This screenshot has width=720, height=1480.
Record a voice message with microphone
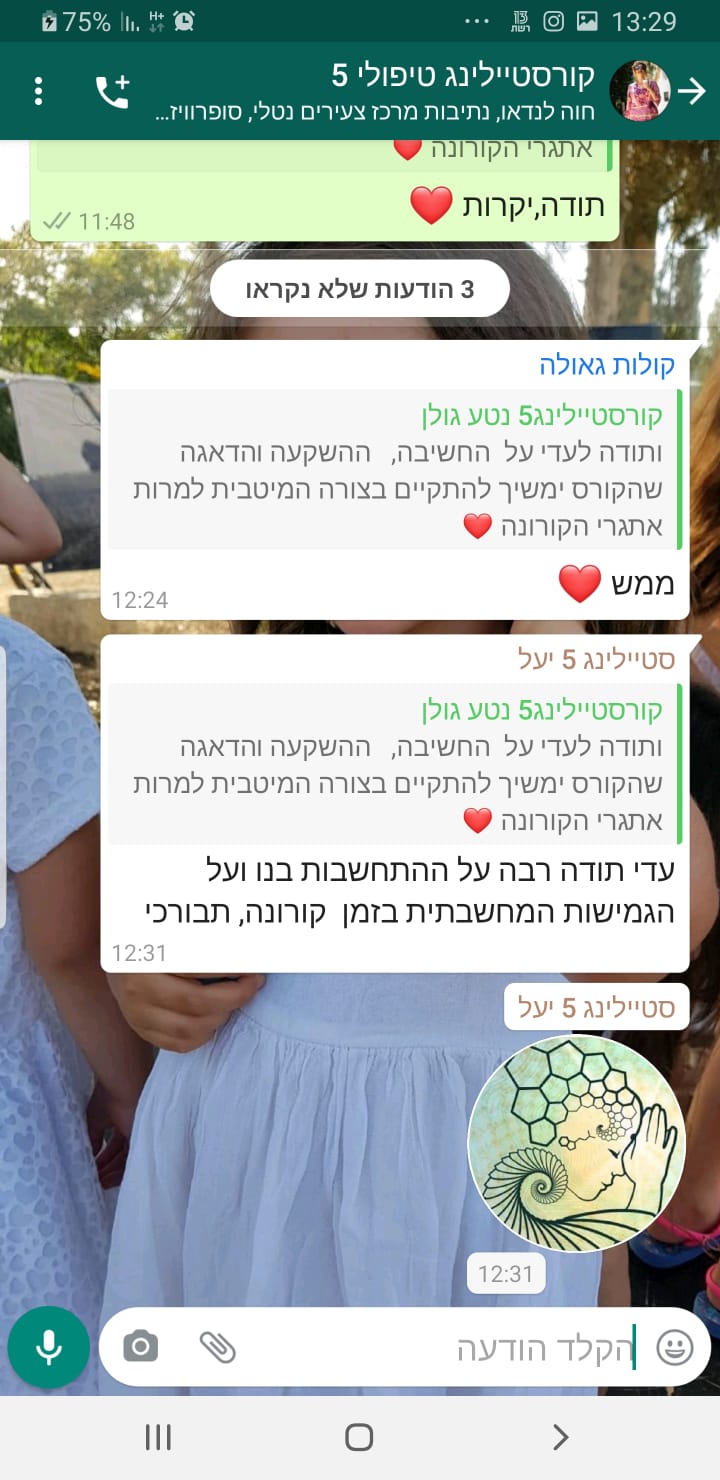point(48,1348)
